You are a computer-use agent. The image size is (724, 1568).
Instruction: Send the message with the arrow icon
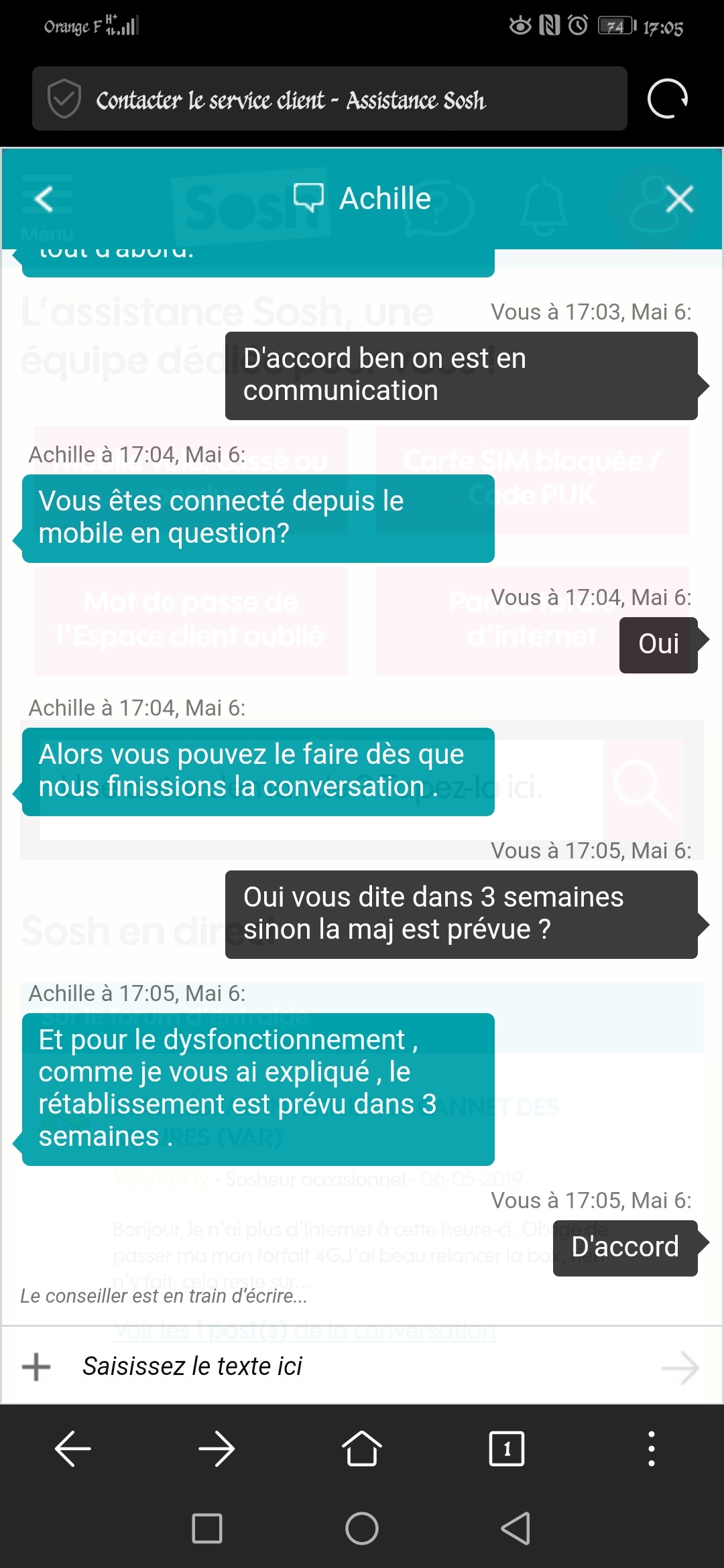coord(680,1367)
